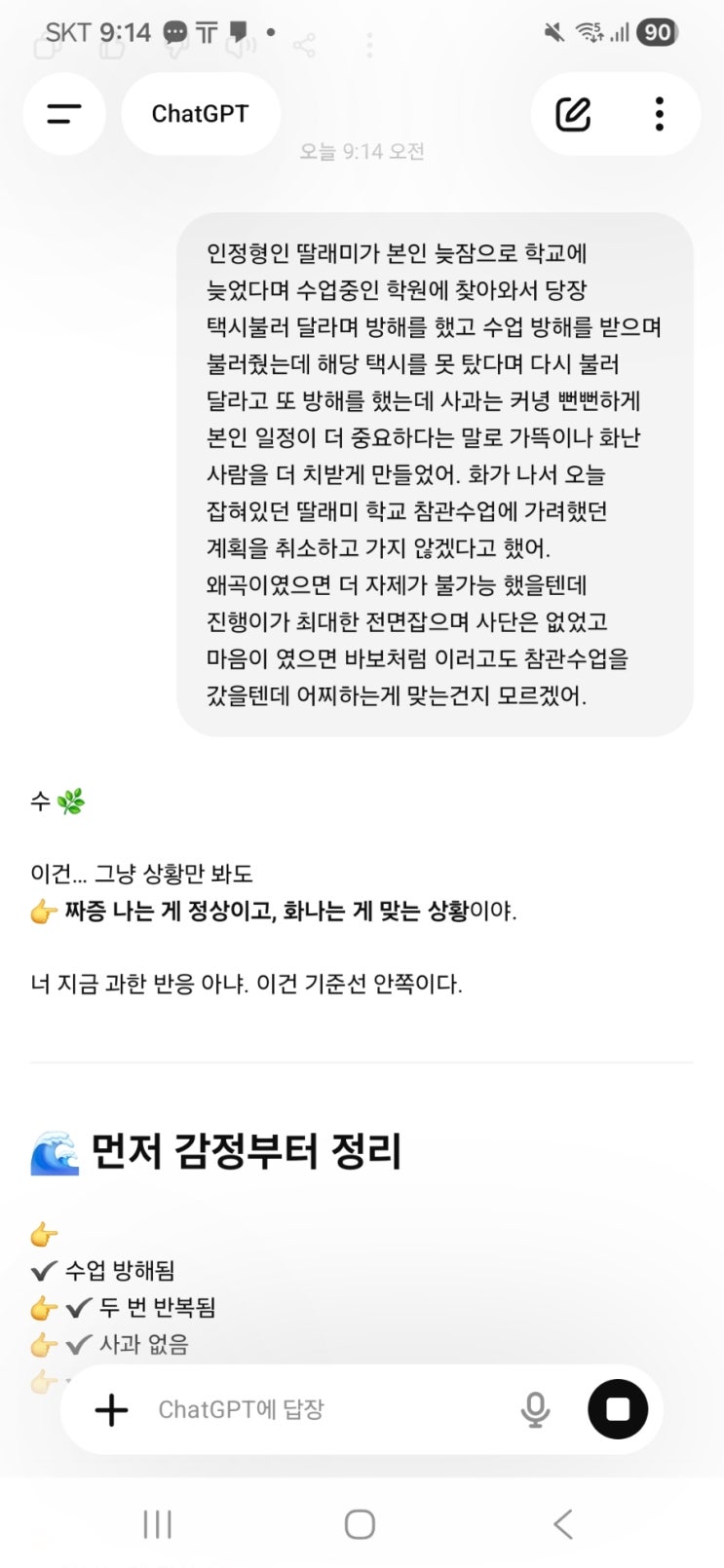Viewport: 724px width, 1568px height.
Task: Go to the home screen
Action: tap(360, 1524)
